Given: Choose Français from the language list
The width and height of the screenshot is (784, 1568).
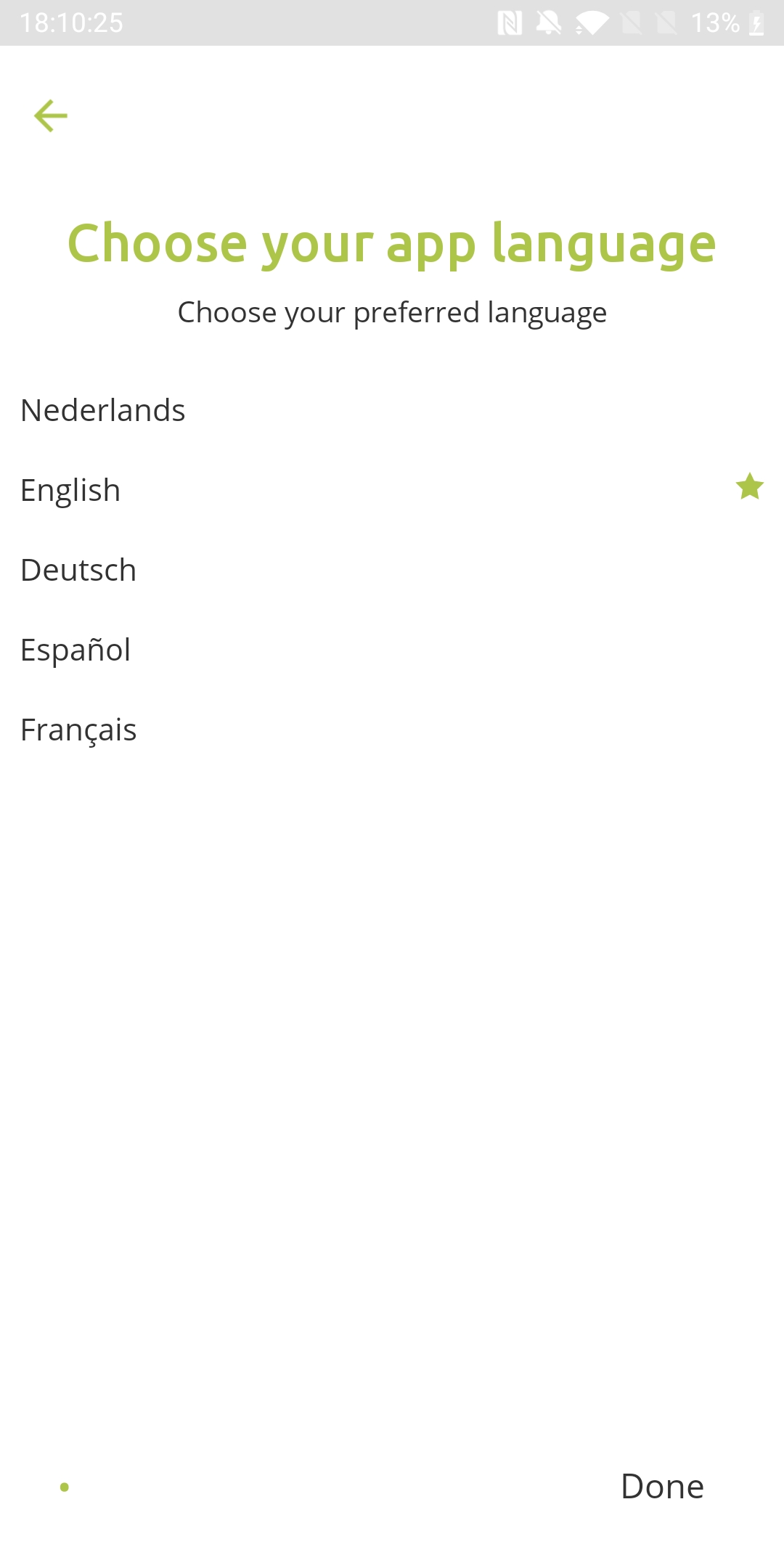Looking at the screenshot, I should click(78, 730).
